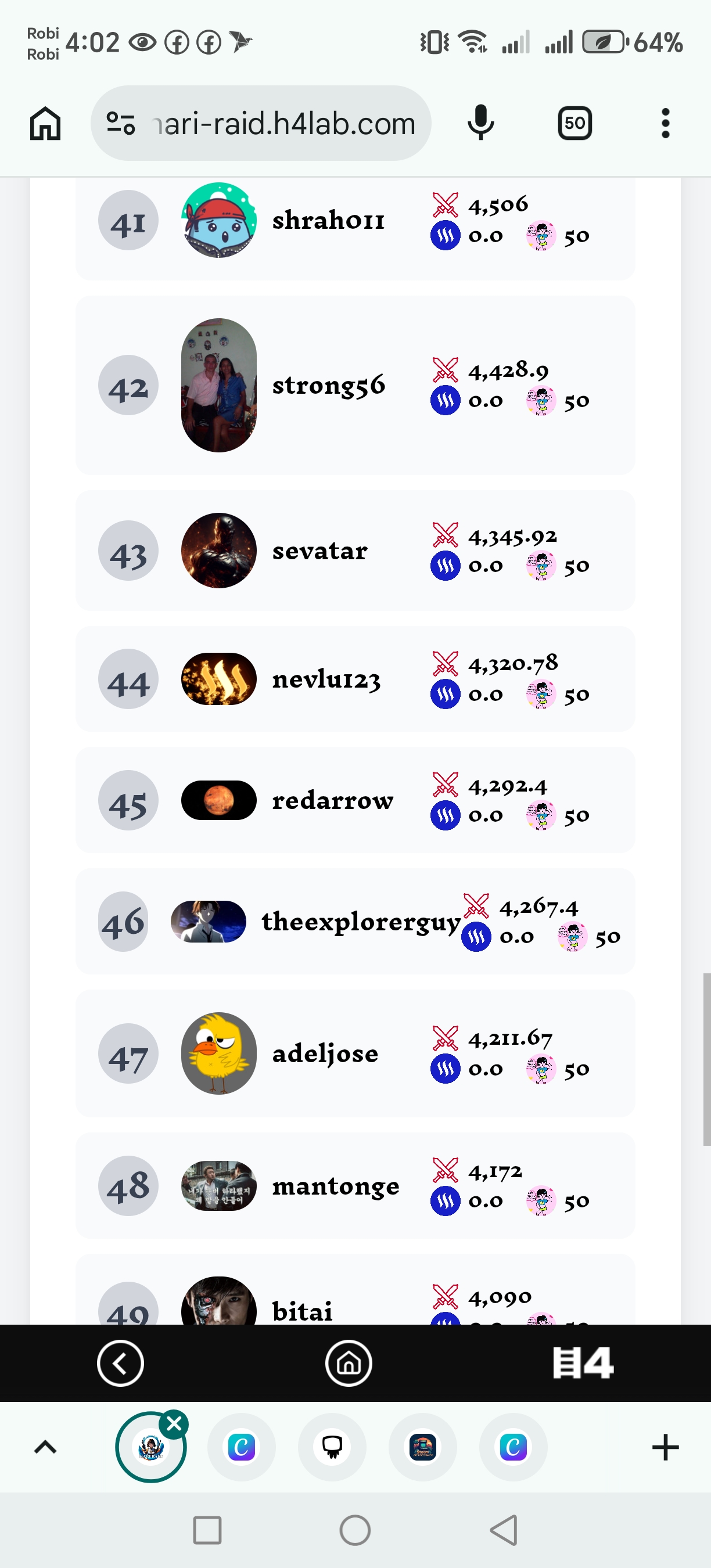Go to the site's home screen

349,1363
